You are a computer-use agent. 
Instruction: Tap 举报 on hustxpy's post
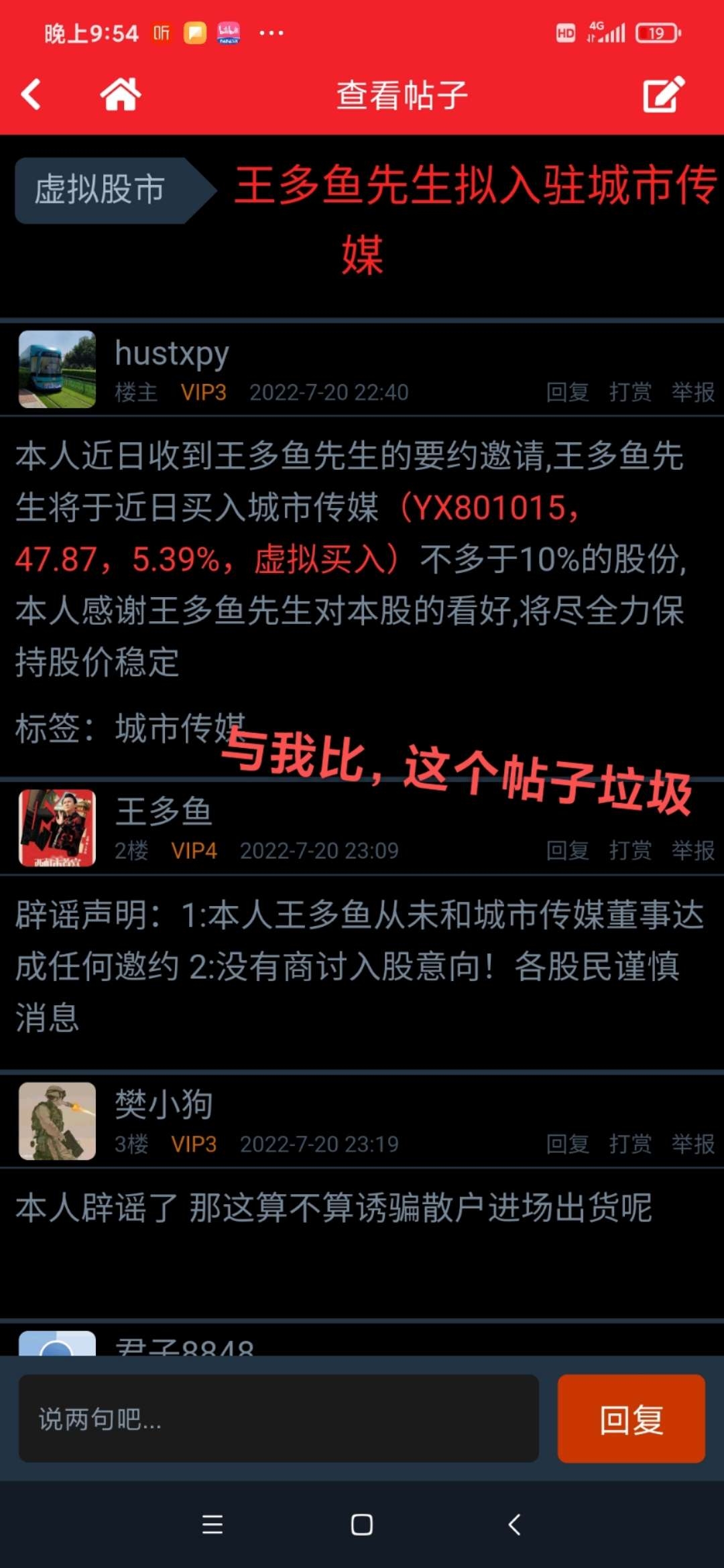[x=693, y=392]
